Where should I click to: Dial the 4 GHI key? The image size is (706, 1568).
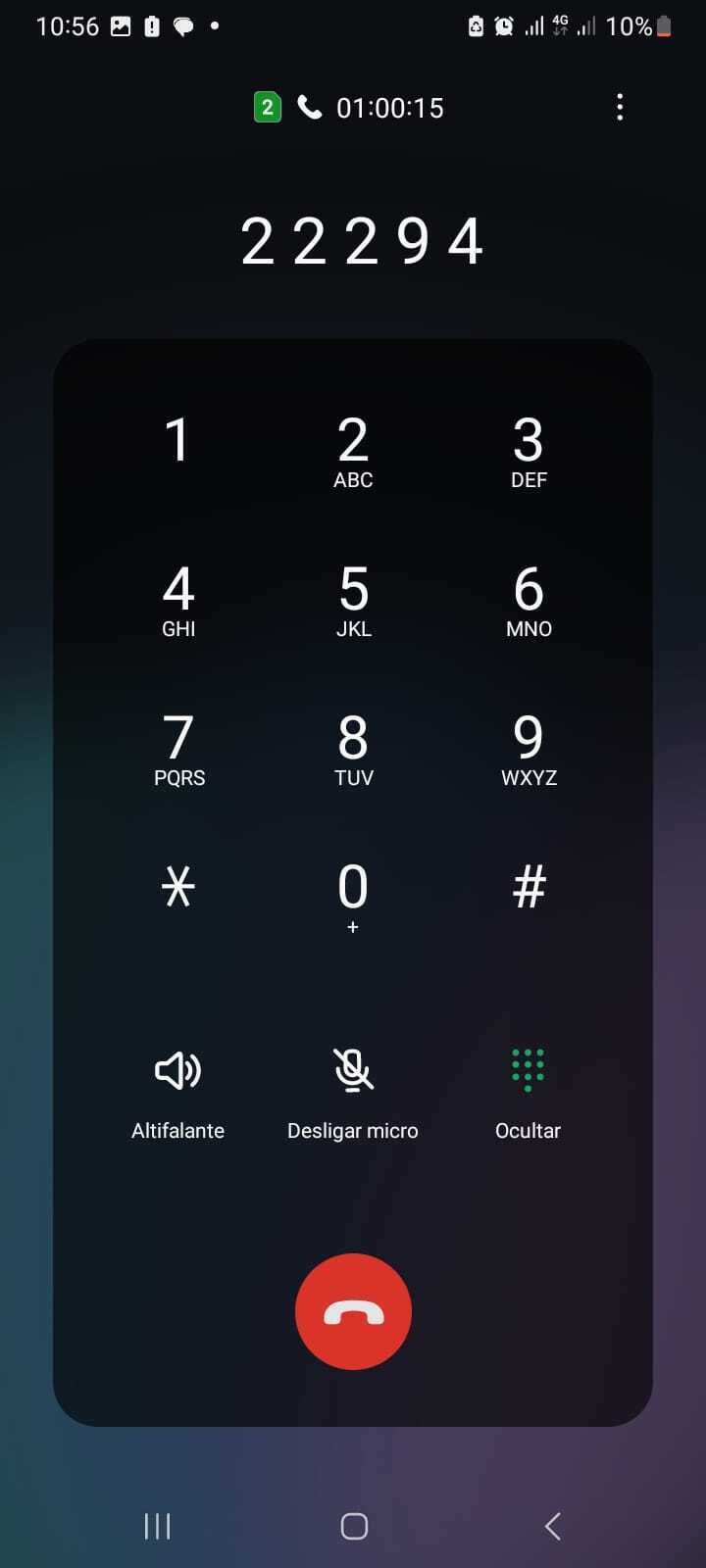(x=177, y=600)
